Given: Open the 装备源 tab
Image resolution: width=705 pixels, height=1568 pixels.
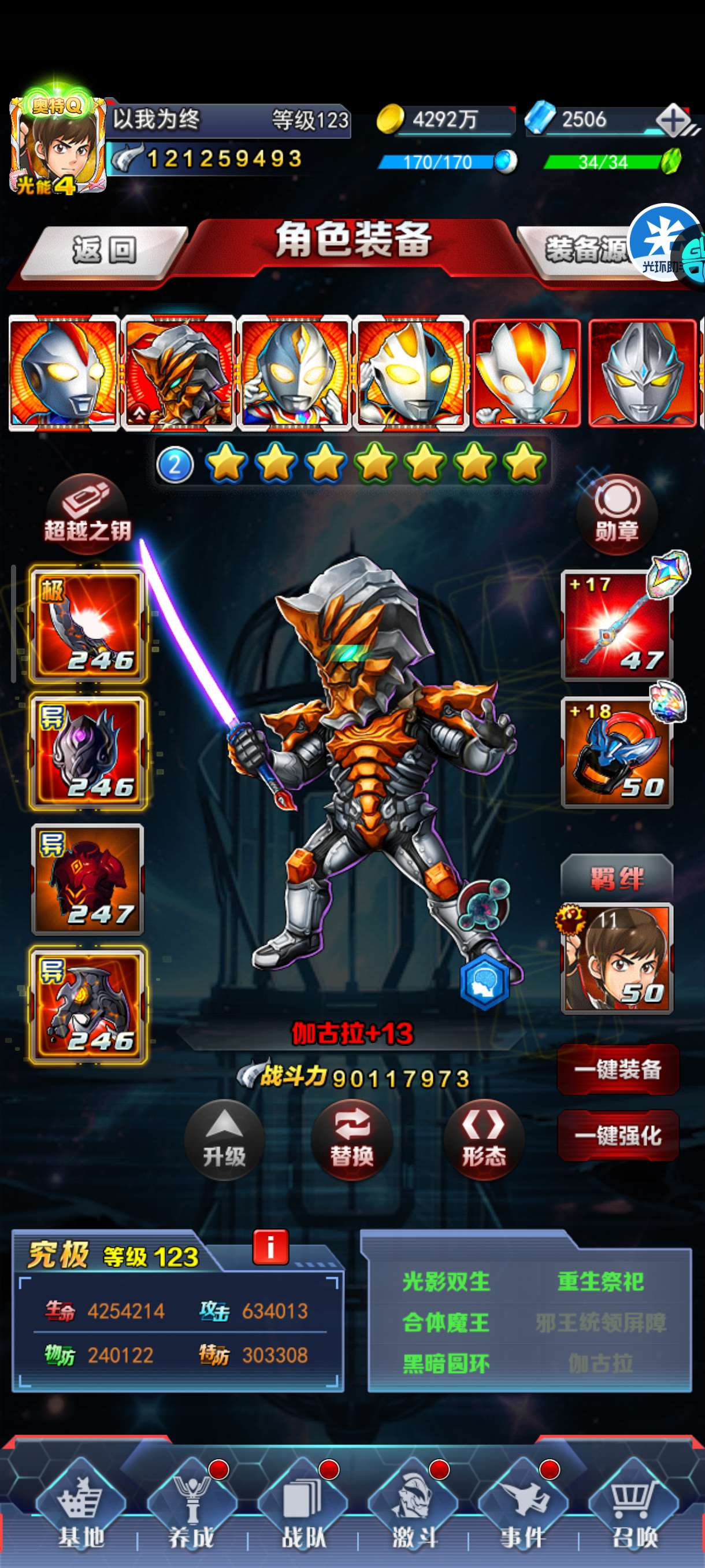Looking at the screenshot, I should 584,250.
